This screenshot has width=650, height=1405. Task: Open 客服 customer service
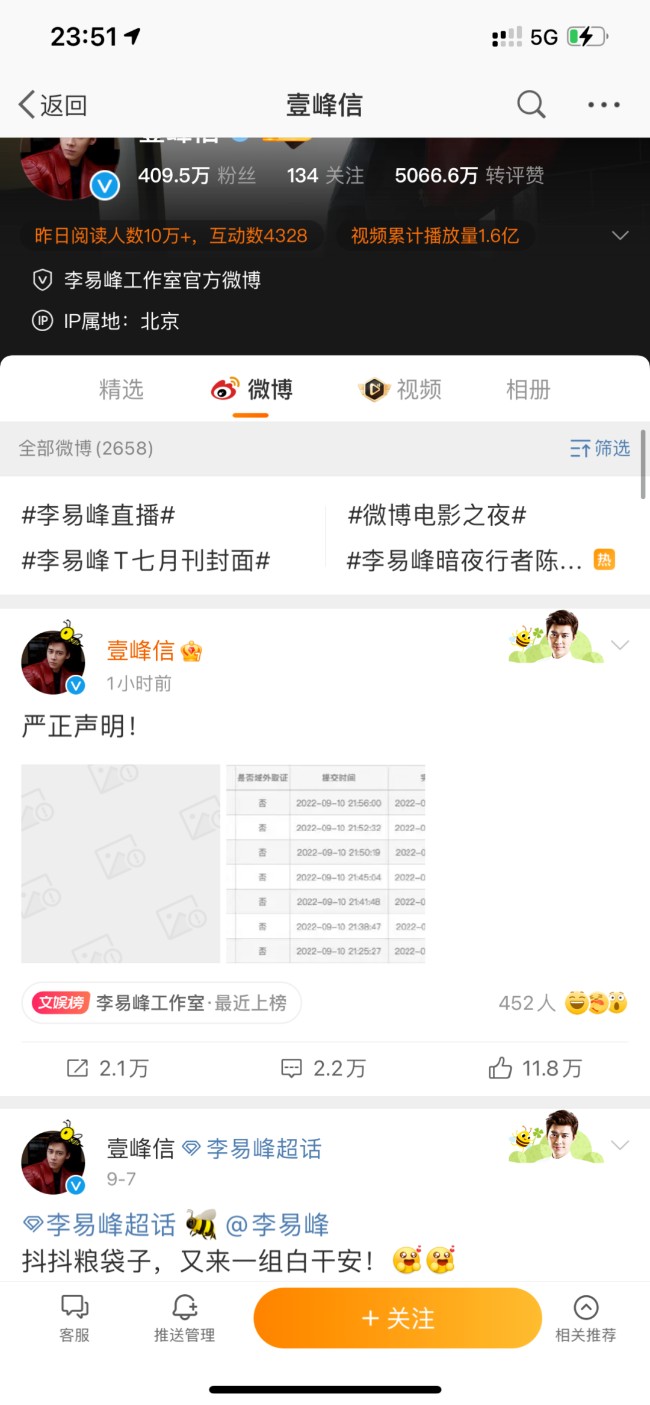click(74, 1318)
